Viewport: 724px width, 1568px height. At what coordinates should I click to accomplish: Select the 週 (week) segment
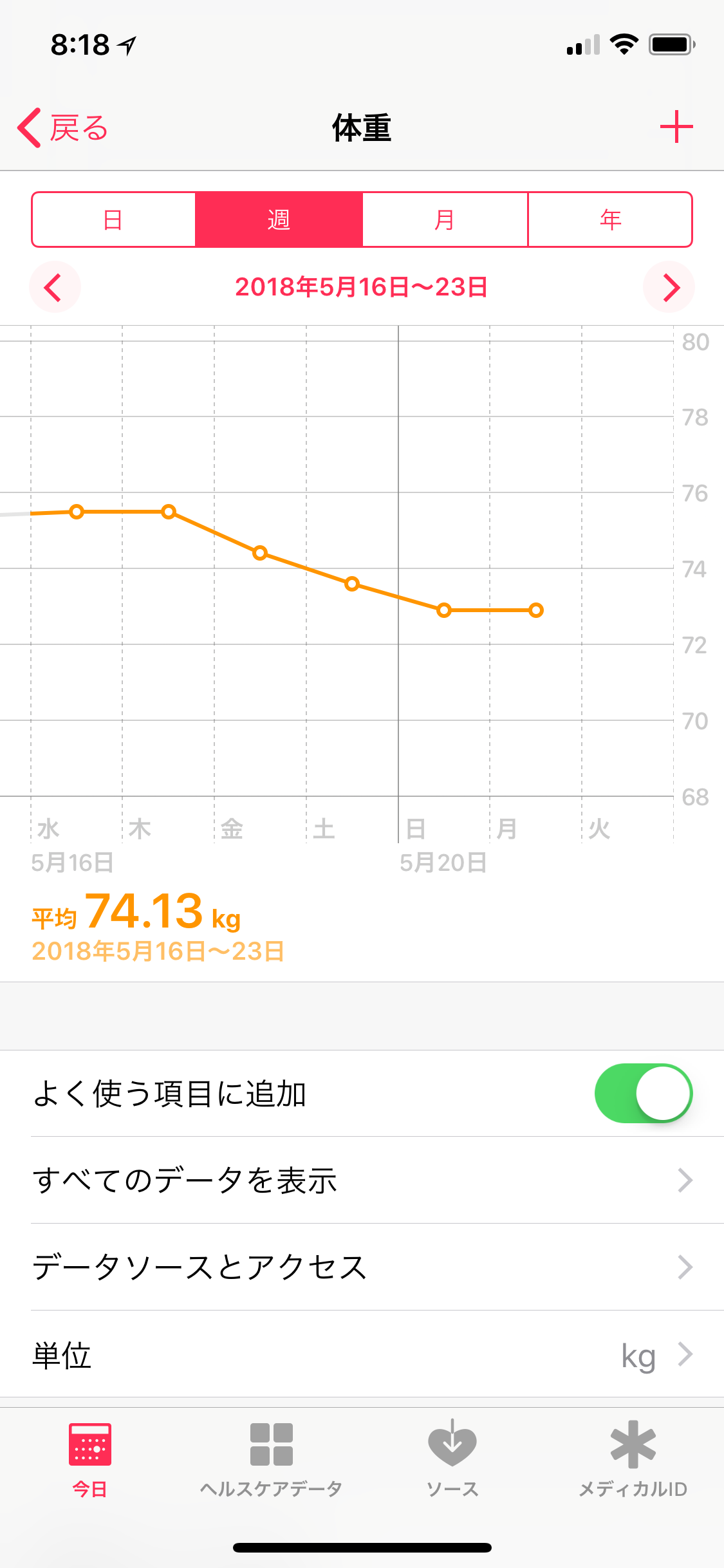[279, 219]
